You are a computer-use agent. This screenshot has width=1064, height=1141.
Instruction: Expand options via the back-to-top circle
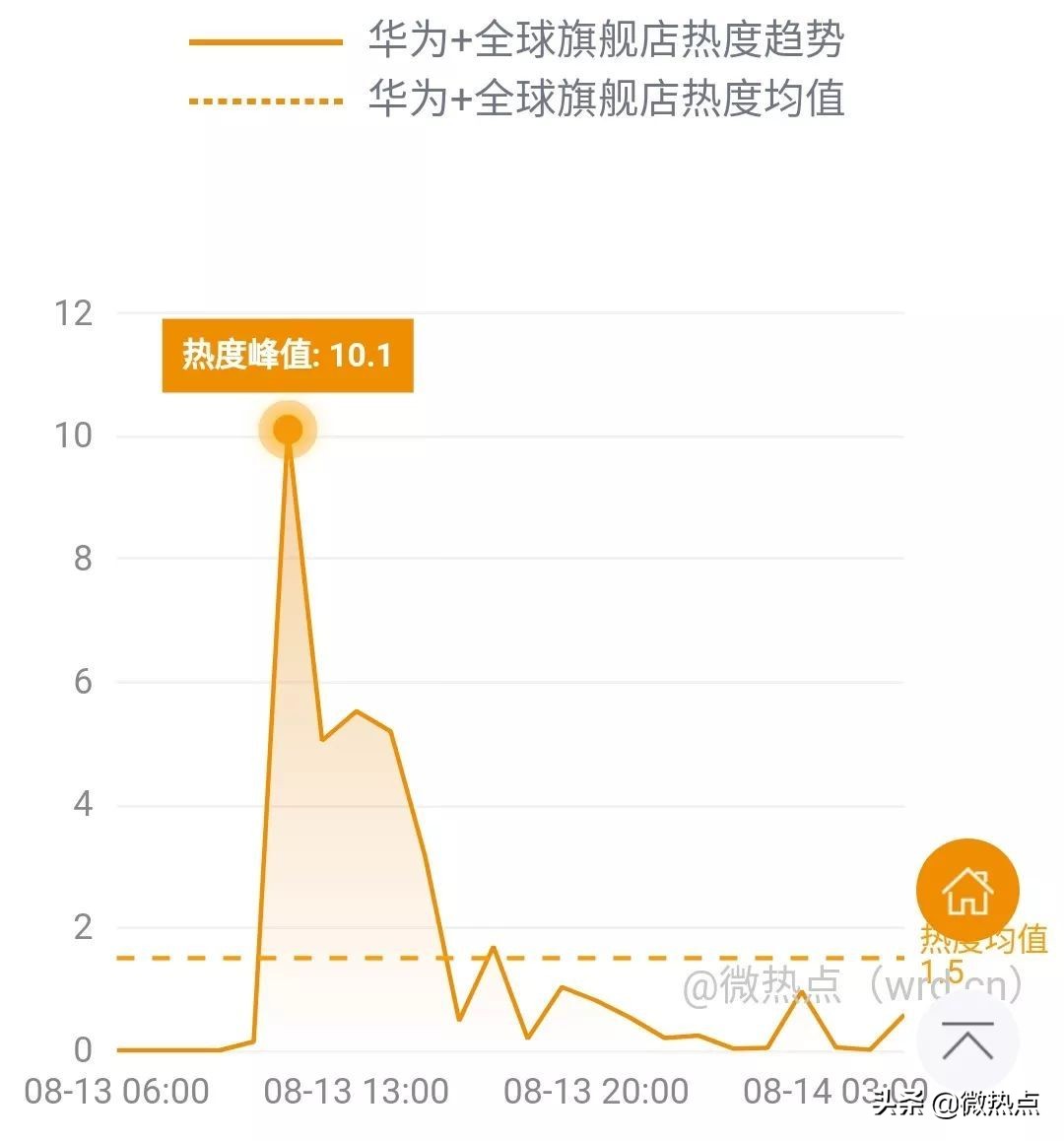967,1043
